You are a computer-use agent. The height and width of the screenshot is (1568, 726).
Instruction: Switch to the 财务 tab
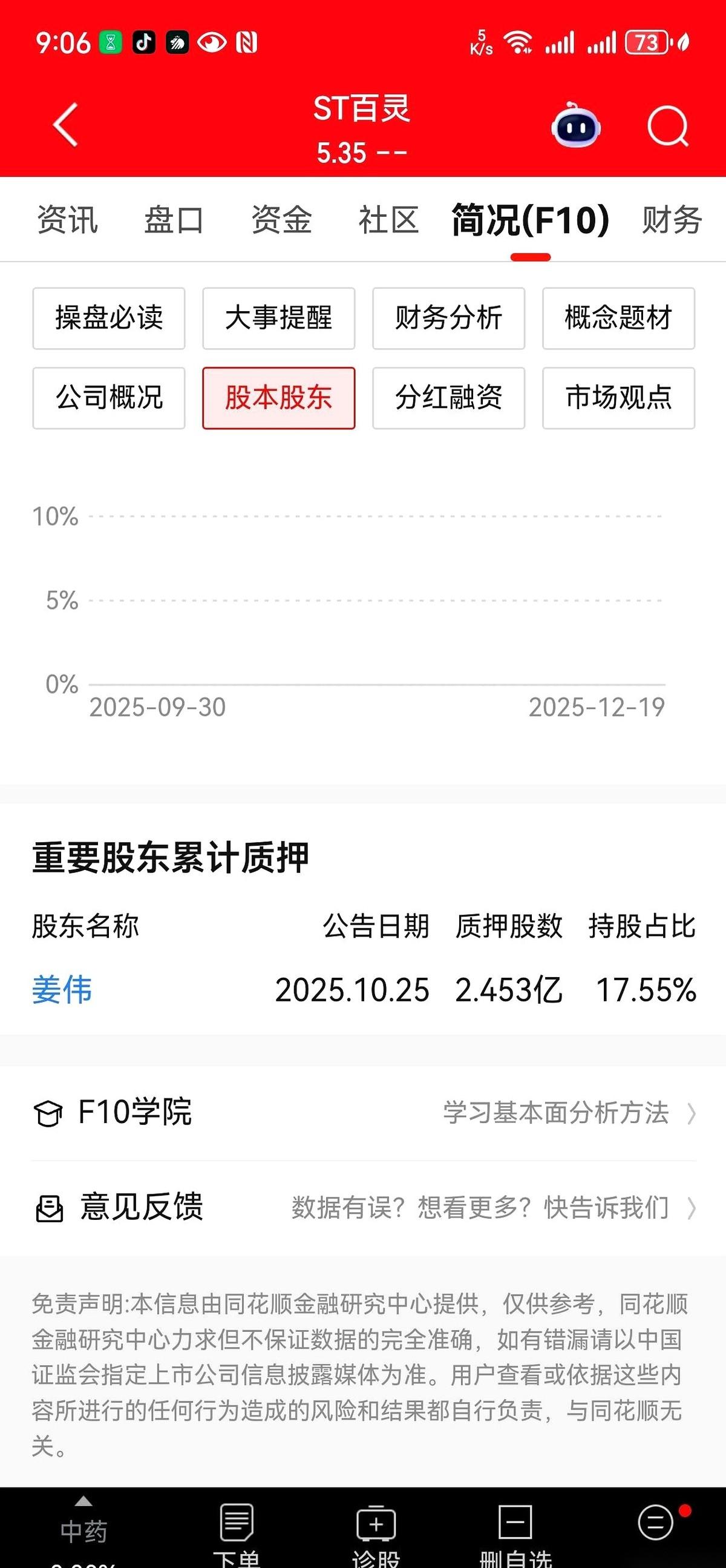pos(670,220)
